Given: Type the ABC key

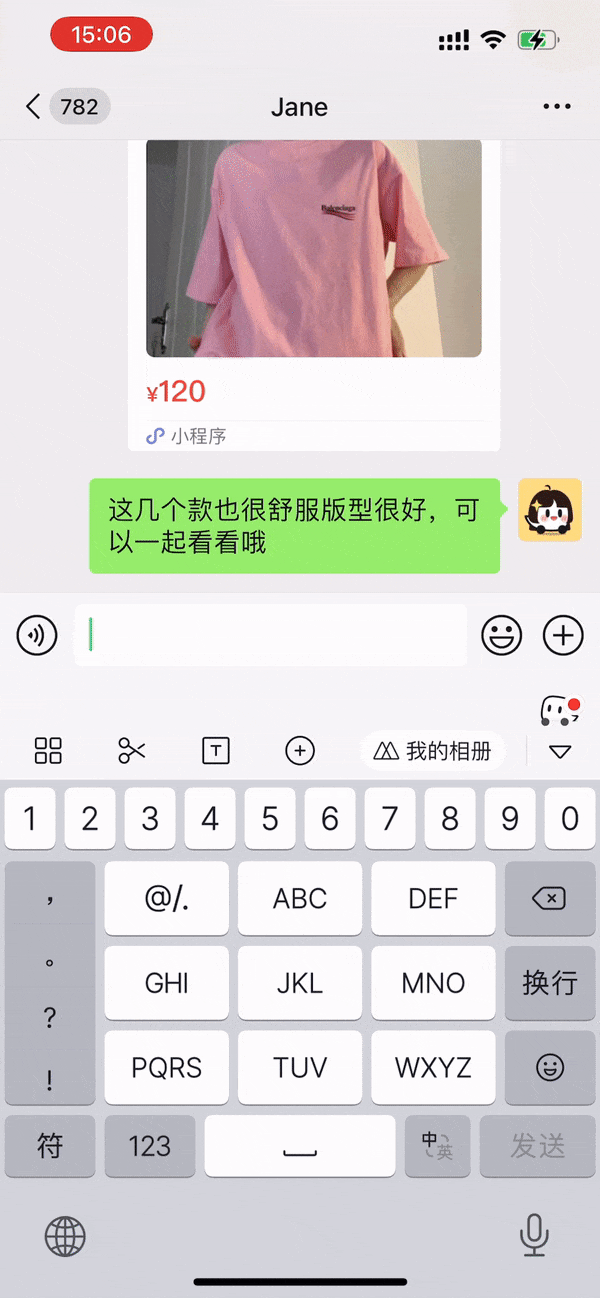Looking at the screenshot, I should pos(300,898).
